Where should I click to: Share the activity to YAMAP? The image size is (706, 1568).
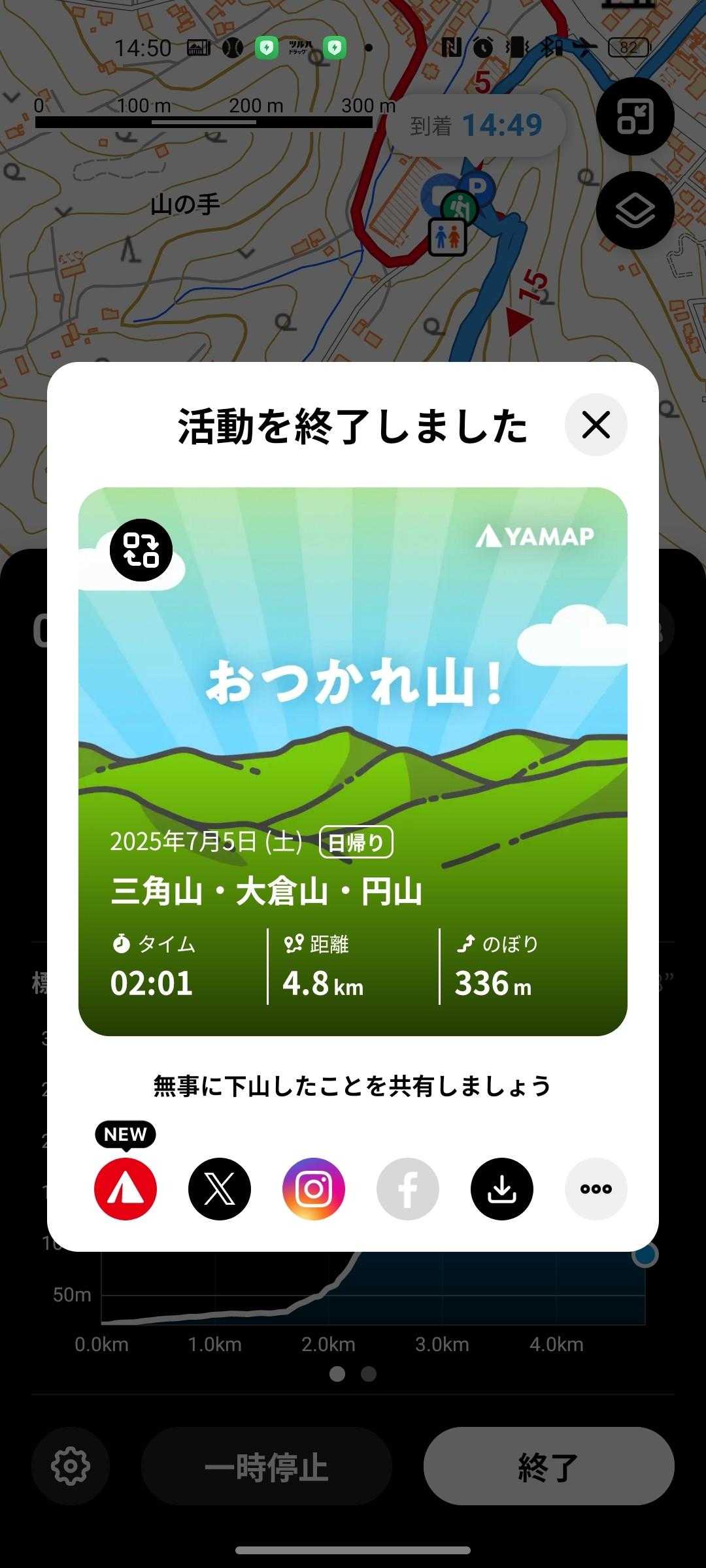(126, 1188)
